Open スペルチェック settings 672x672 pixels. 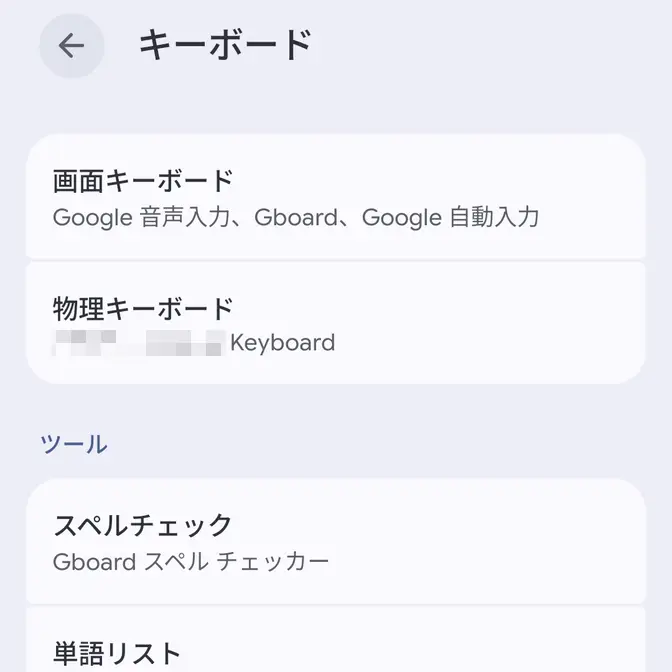click(335, 541)
